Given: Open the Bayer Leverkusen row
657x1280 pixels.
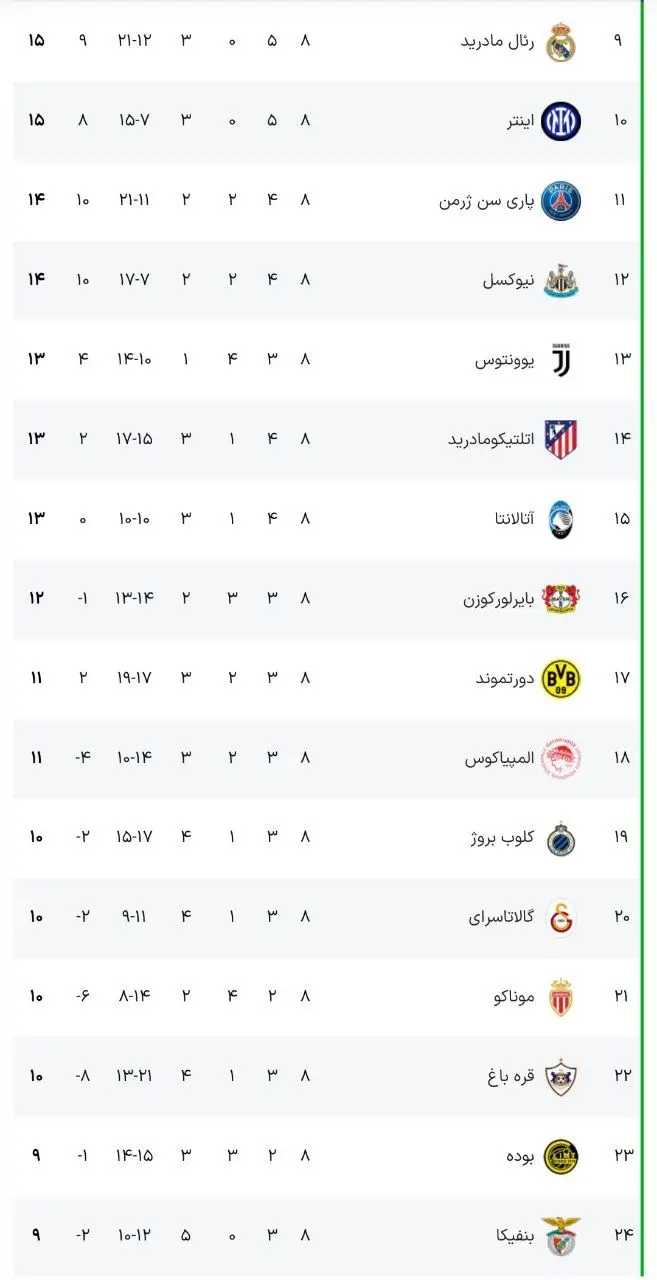Looking at the screenshot, I should point(499,599).
